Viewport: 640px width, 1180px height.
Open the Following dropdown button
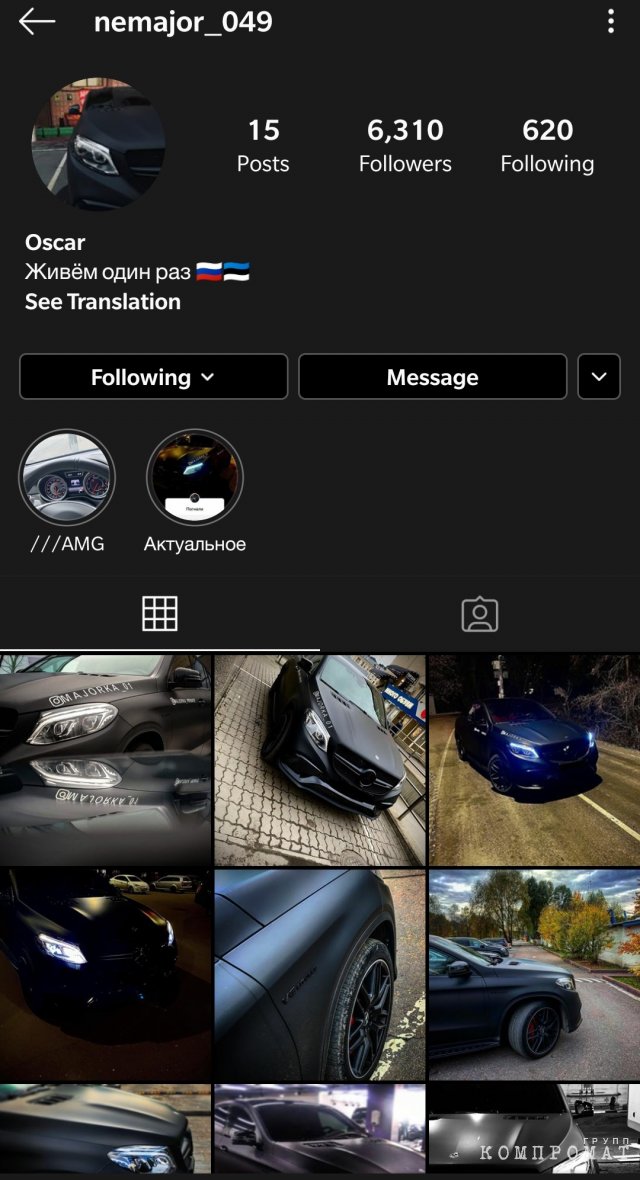coord(153,377)
